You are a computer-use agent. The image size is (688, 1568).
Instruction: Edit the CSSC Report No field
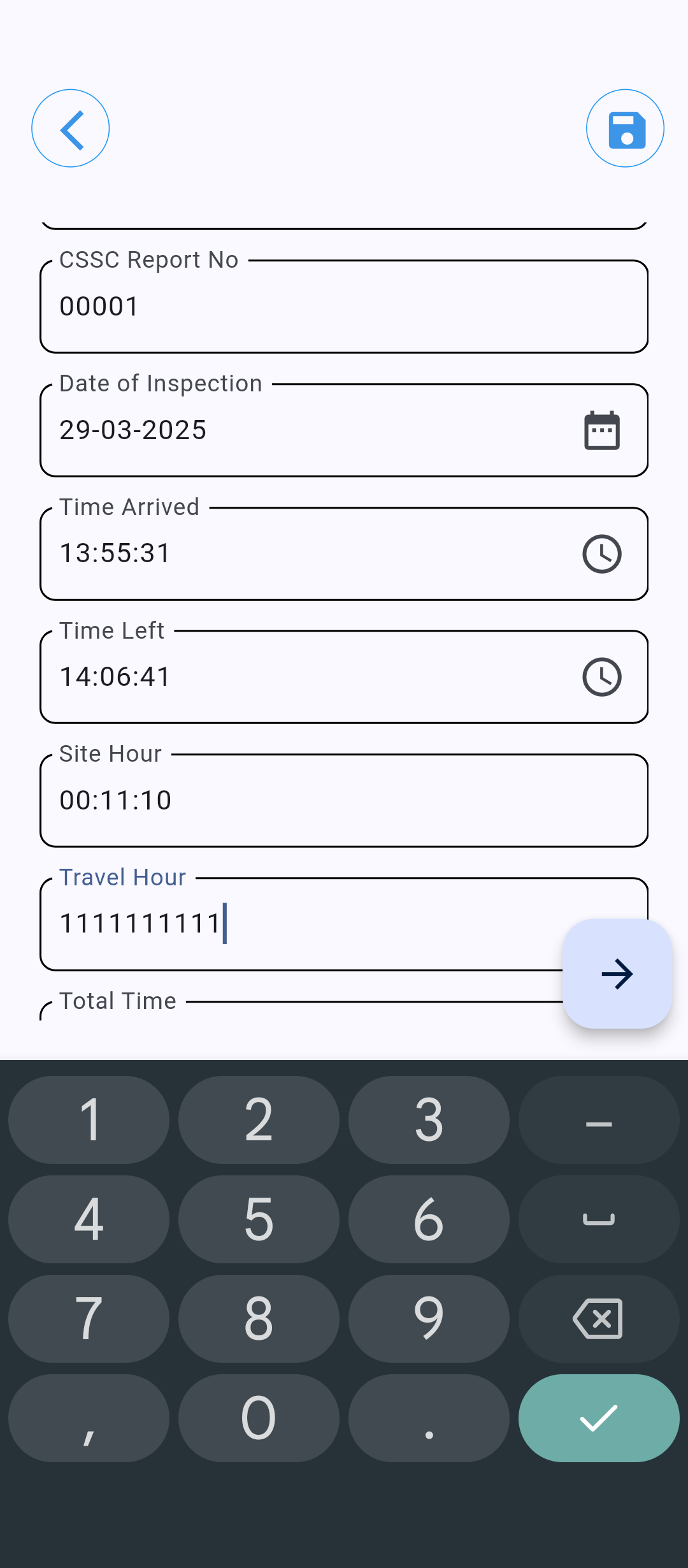click(x=344, y=307)
